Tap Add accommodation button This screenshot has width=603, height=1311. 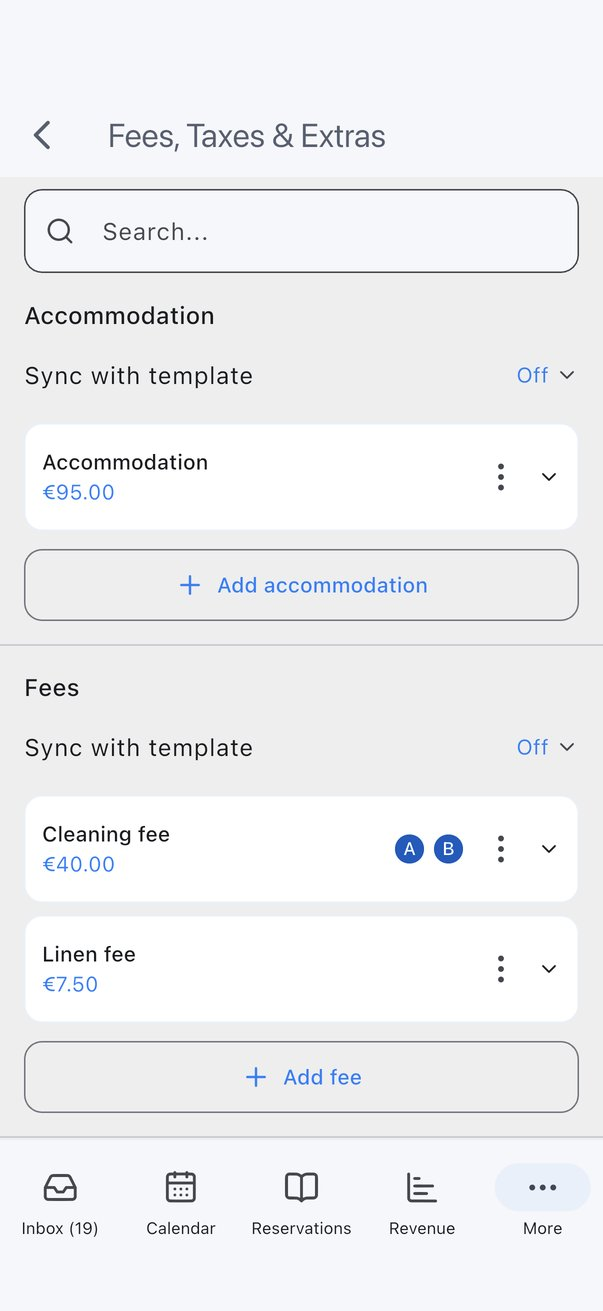[x=301, y=585]
